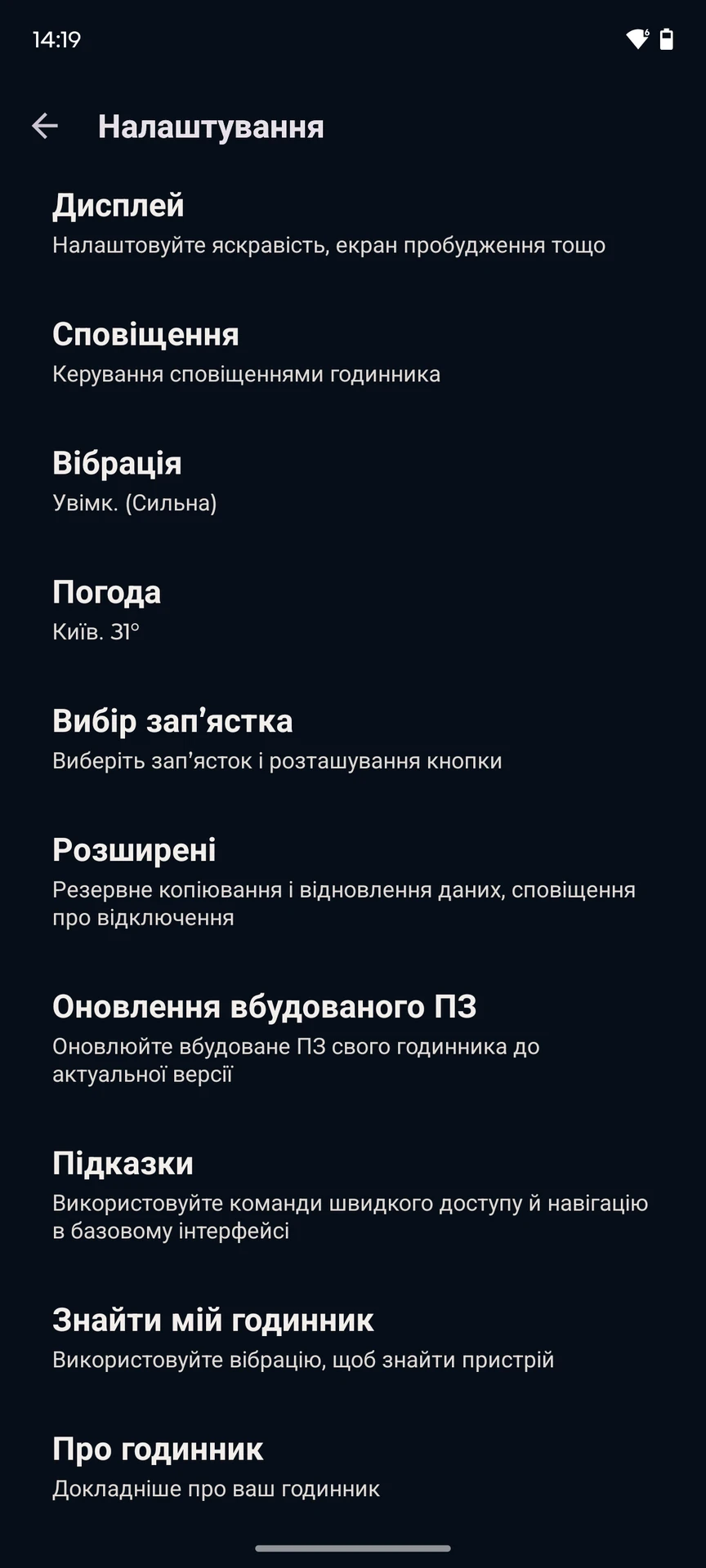Select Вибір зап'ястка option
Screen dimensions: 706x1568
click(353, 740)
